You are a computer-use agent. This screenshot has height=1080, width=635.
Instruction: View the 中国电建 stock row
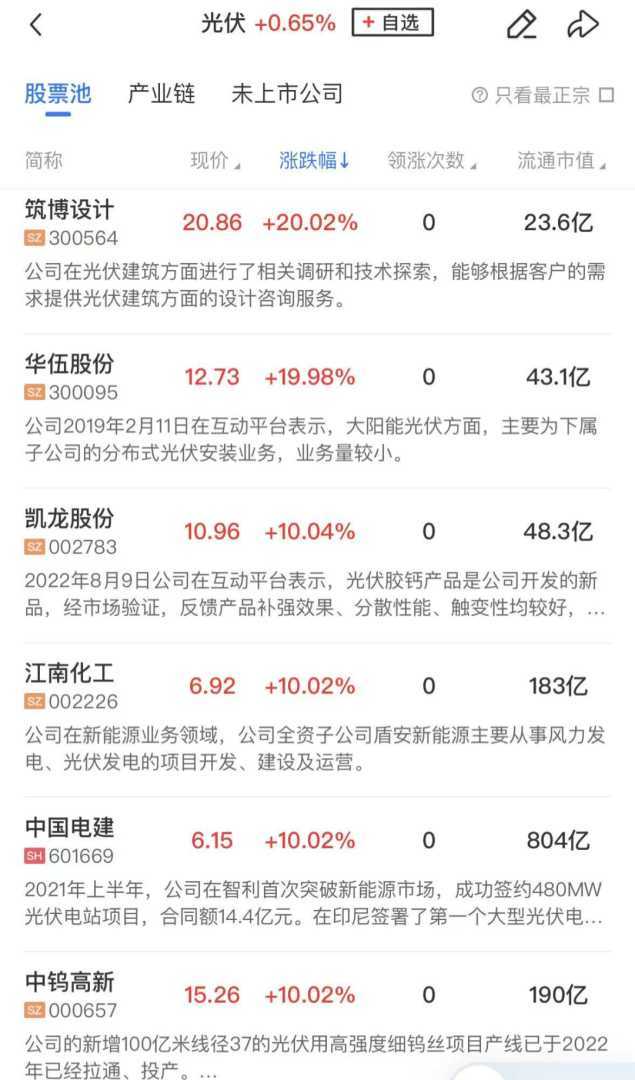[70, 828]
